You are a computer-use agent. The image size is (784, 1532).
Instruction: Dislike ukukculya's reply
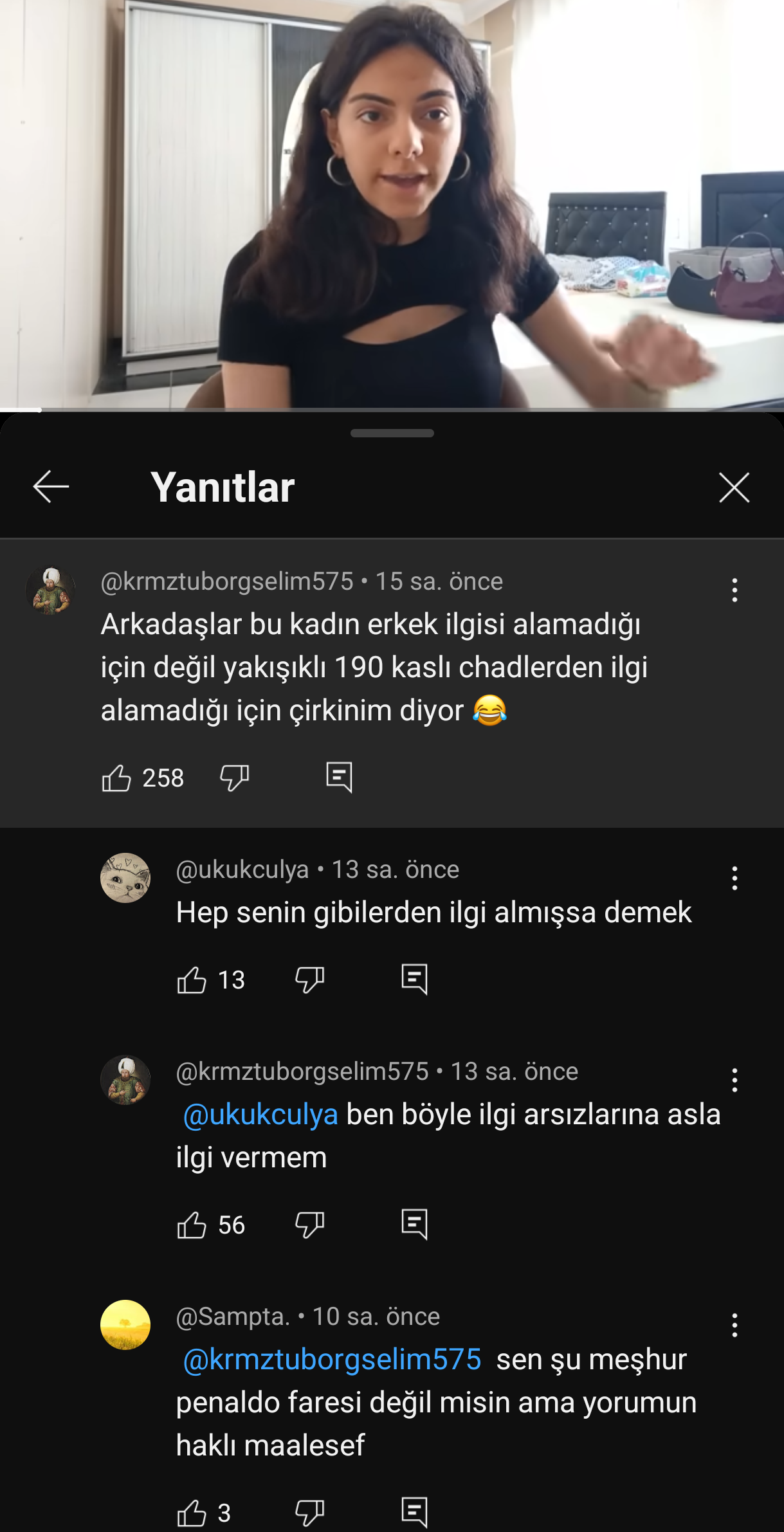click(309, 980)
